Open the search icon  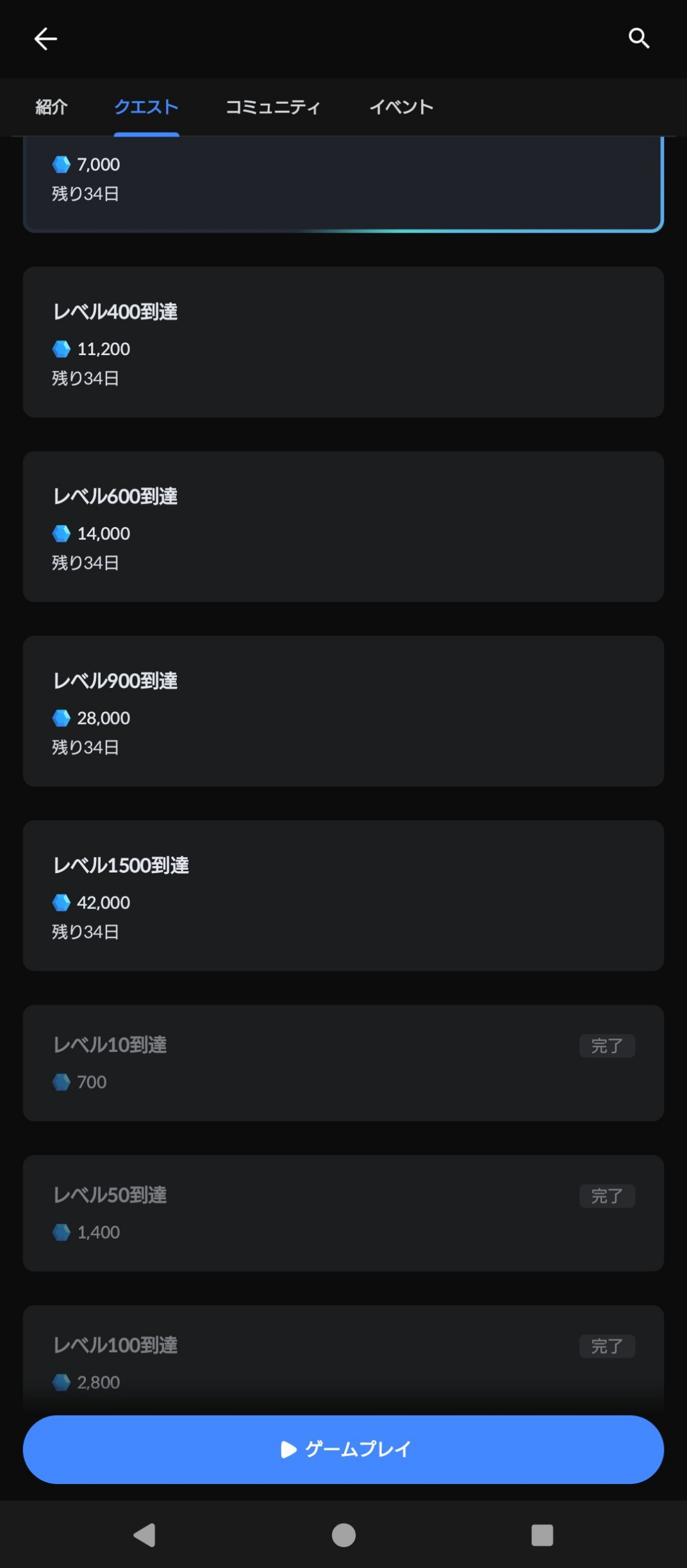638,38
